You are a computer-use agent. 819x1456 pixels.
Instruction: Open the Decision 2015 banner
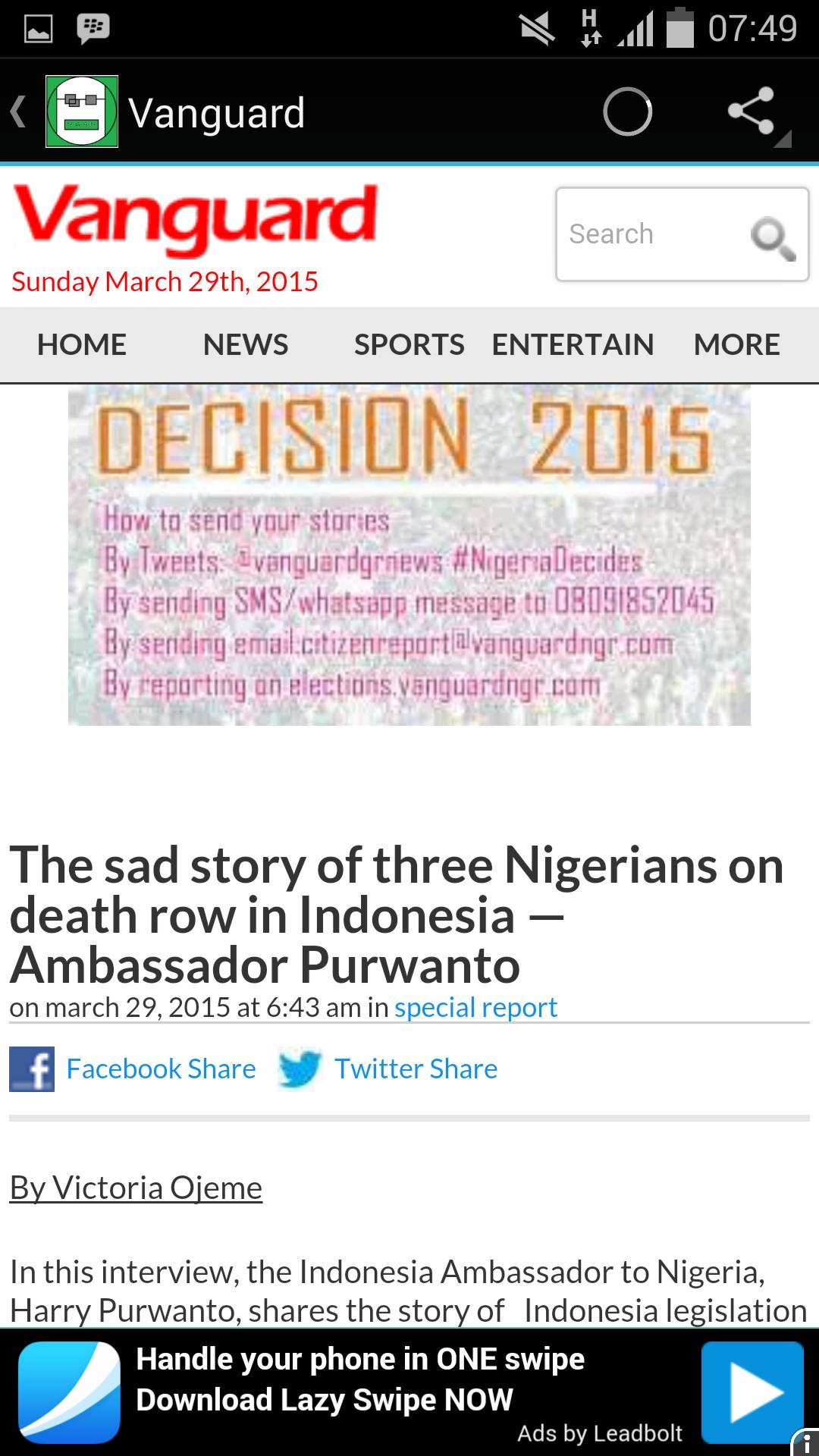(x=409, y=555)
